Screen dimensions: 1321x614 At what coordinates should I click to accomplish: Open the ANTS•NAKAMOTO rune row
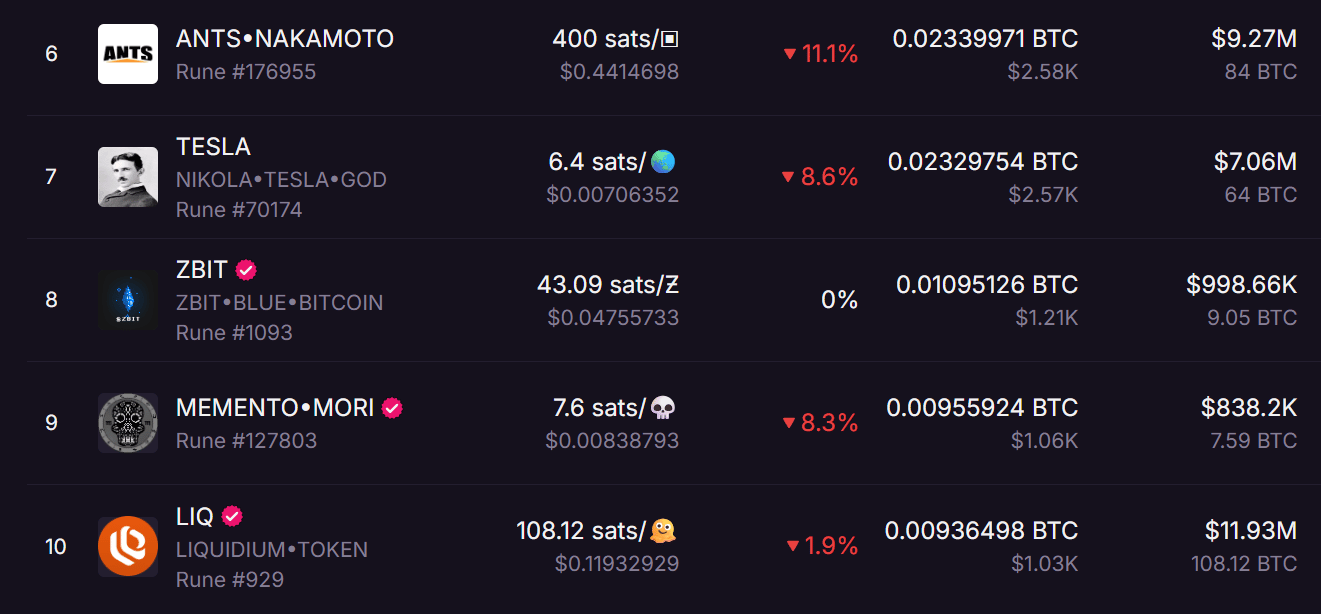coord(284,40)
